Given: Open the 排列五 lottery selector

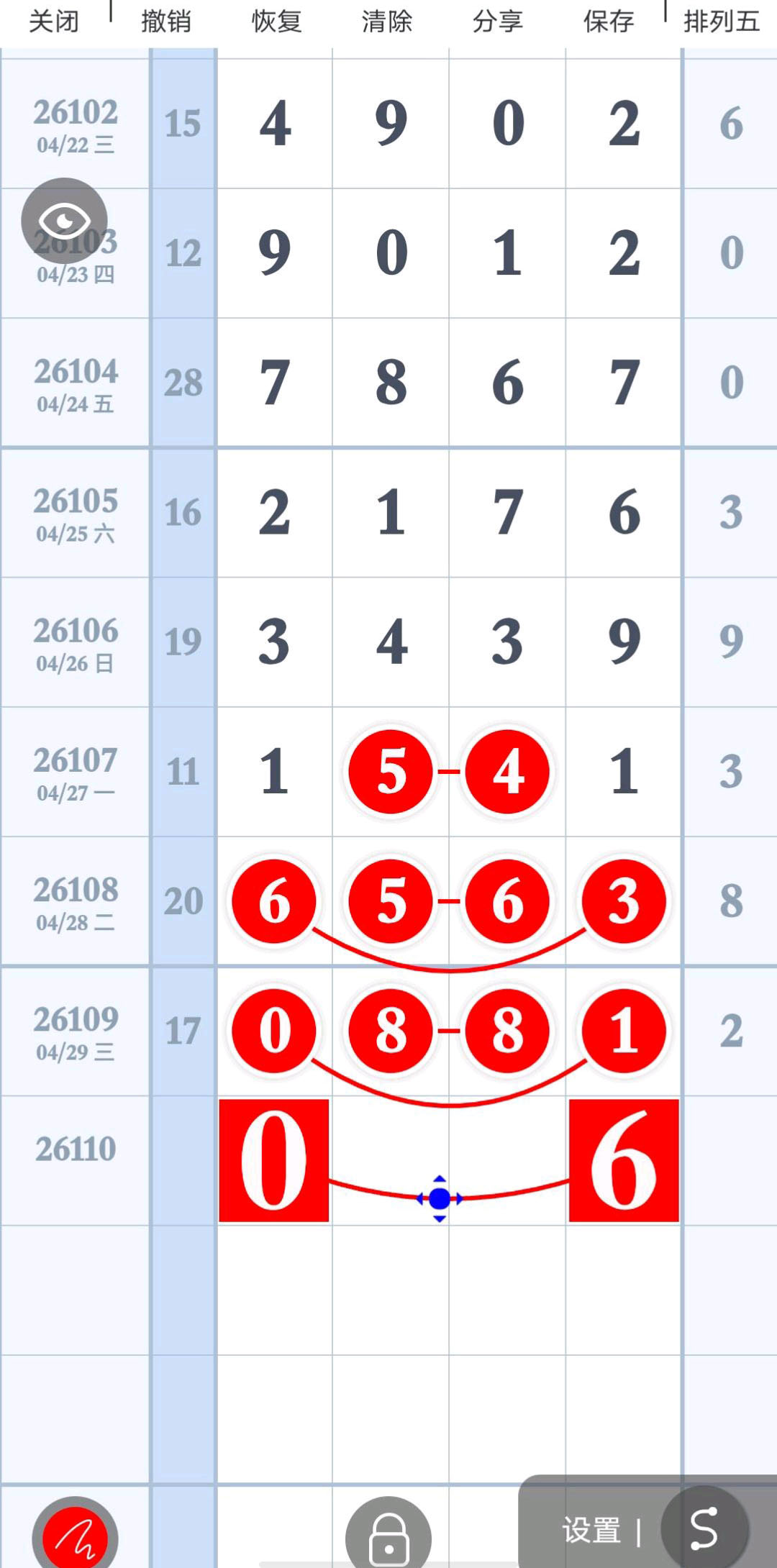Looking at the screenshot, I should pyautogui.click(x=722, y=21).
